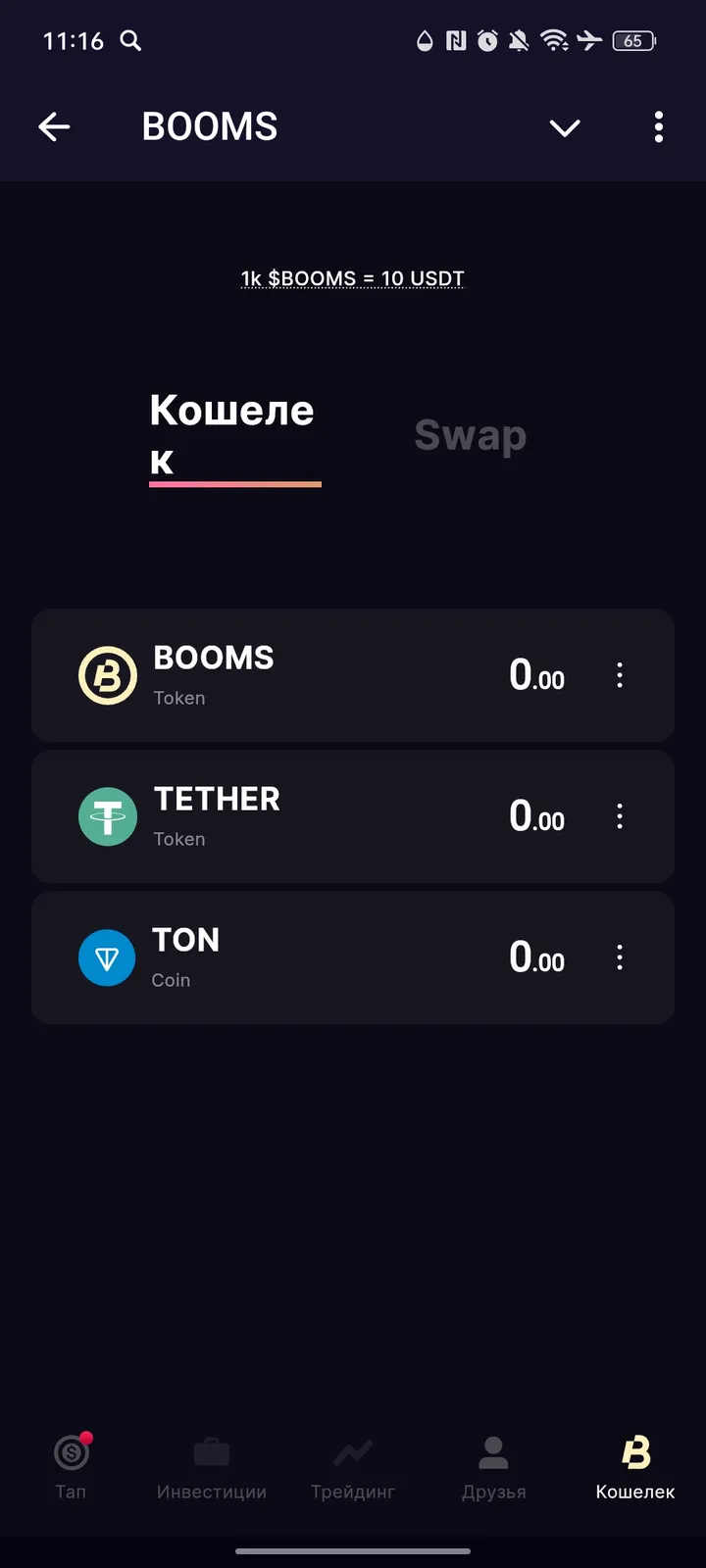Tap the gradient underline beneath Кошелек
The width and height of the screenshot is (706, 1568).
(234, 484)
